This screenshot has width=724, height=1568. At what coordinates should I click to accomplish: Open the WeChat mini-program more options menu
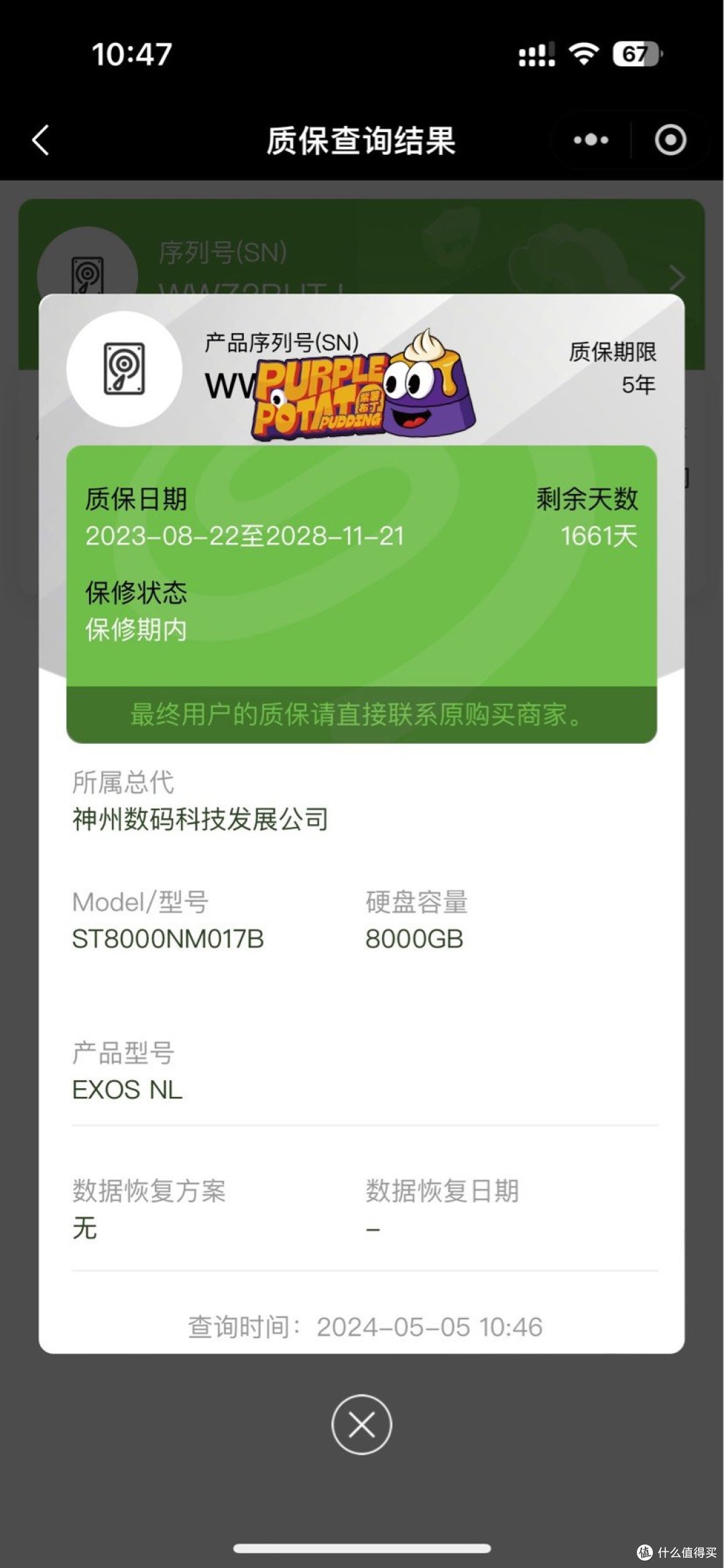(589, 141)
